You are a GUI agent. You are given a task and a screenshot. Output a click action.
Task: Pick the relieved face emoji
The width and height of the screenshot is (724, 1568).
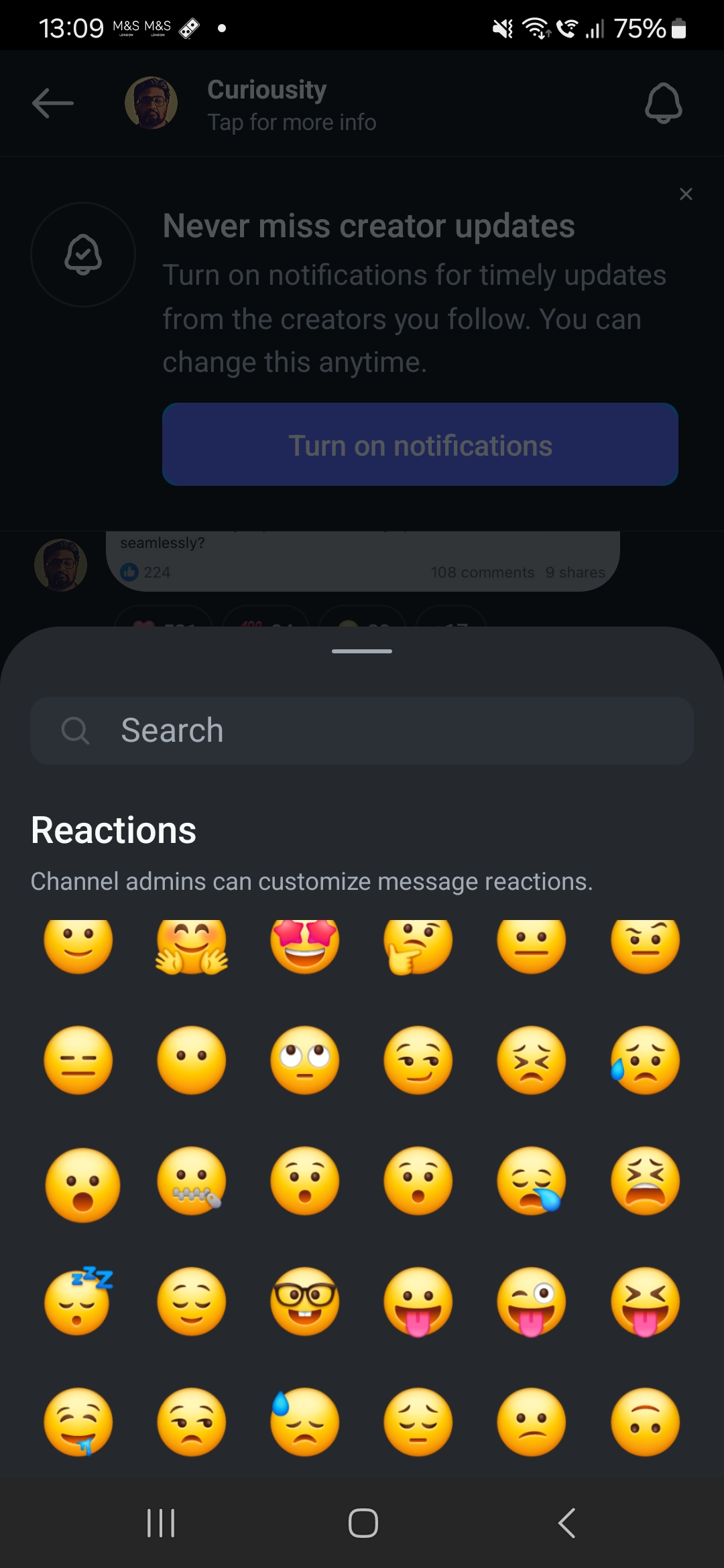[192, 1301]
